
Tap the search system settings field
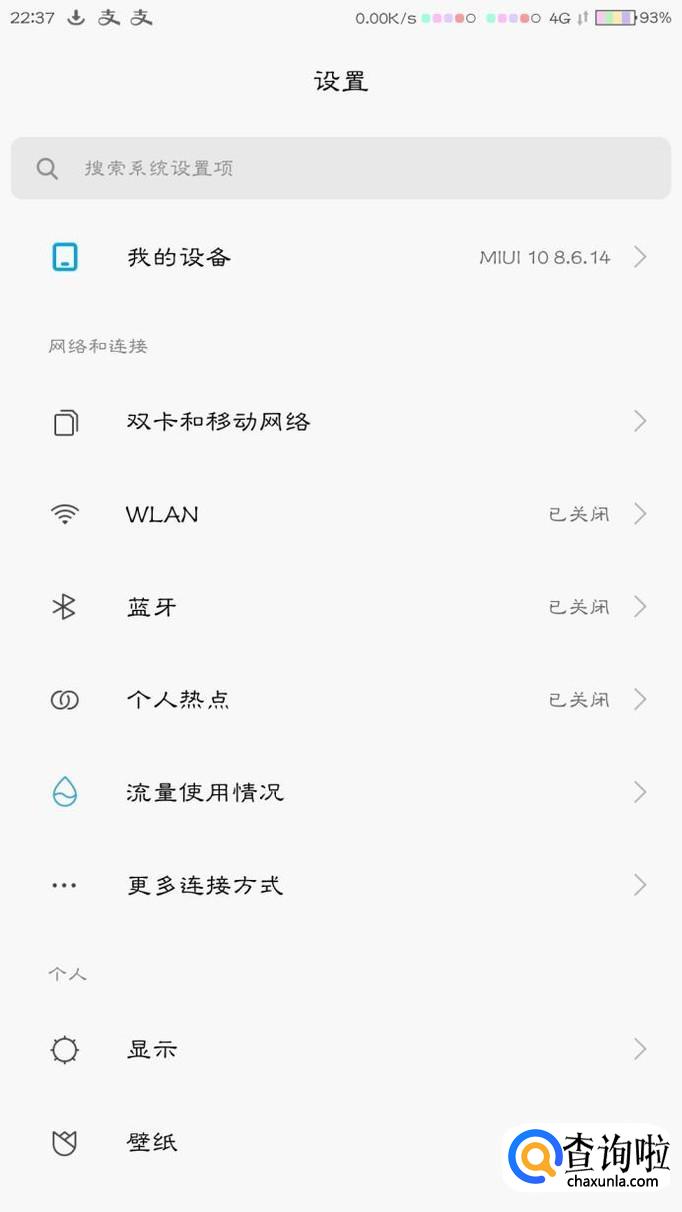(340, 168)
